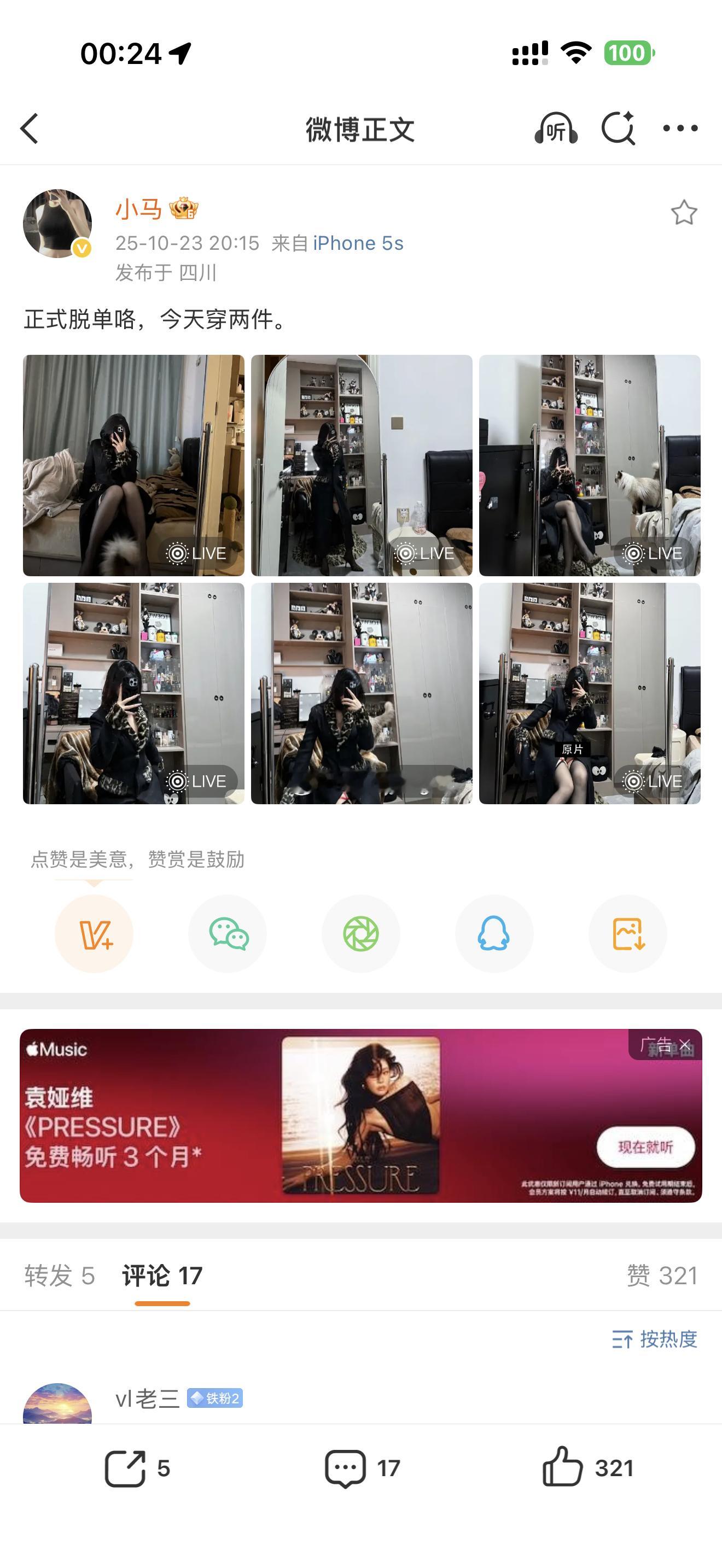Open the iPhone 5s source link

356,243
